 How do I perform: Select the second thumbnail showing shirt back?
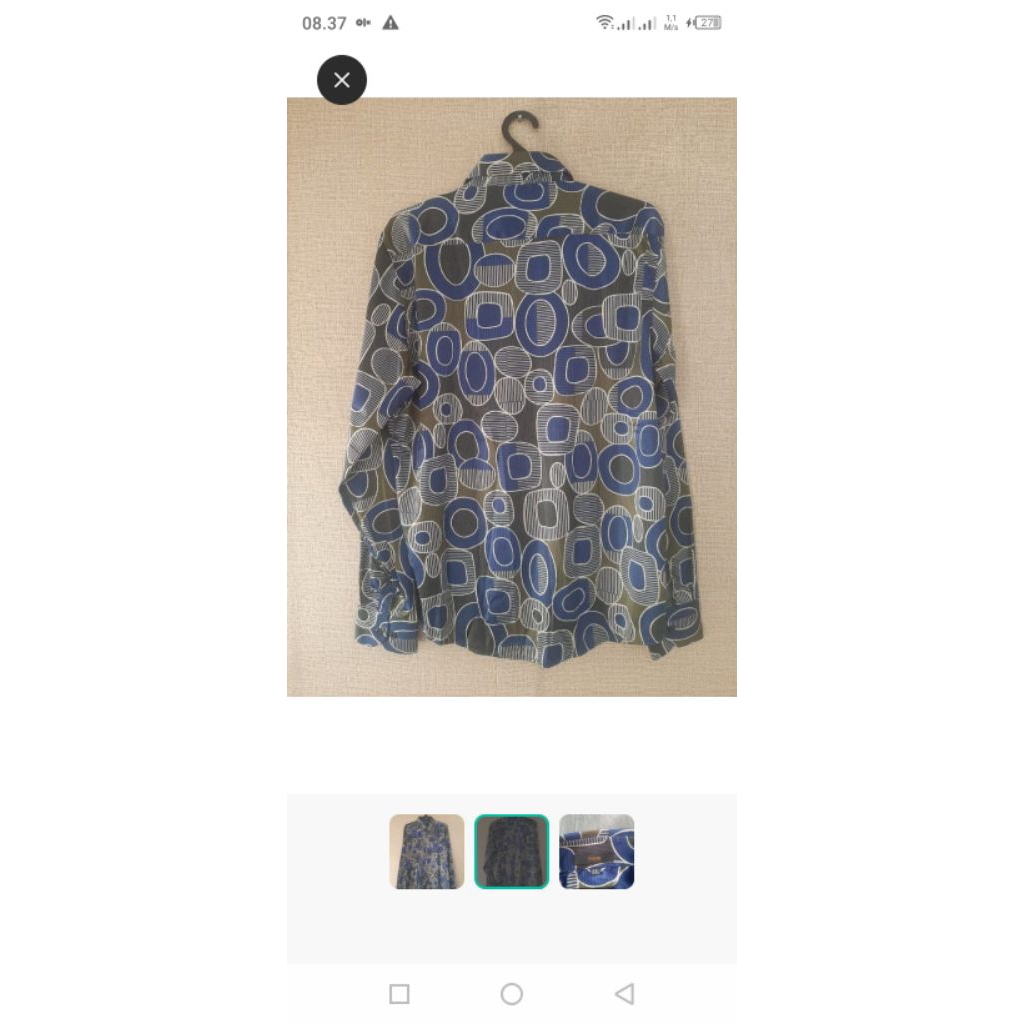point(512,852)
